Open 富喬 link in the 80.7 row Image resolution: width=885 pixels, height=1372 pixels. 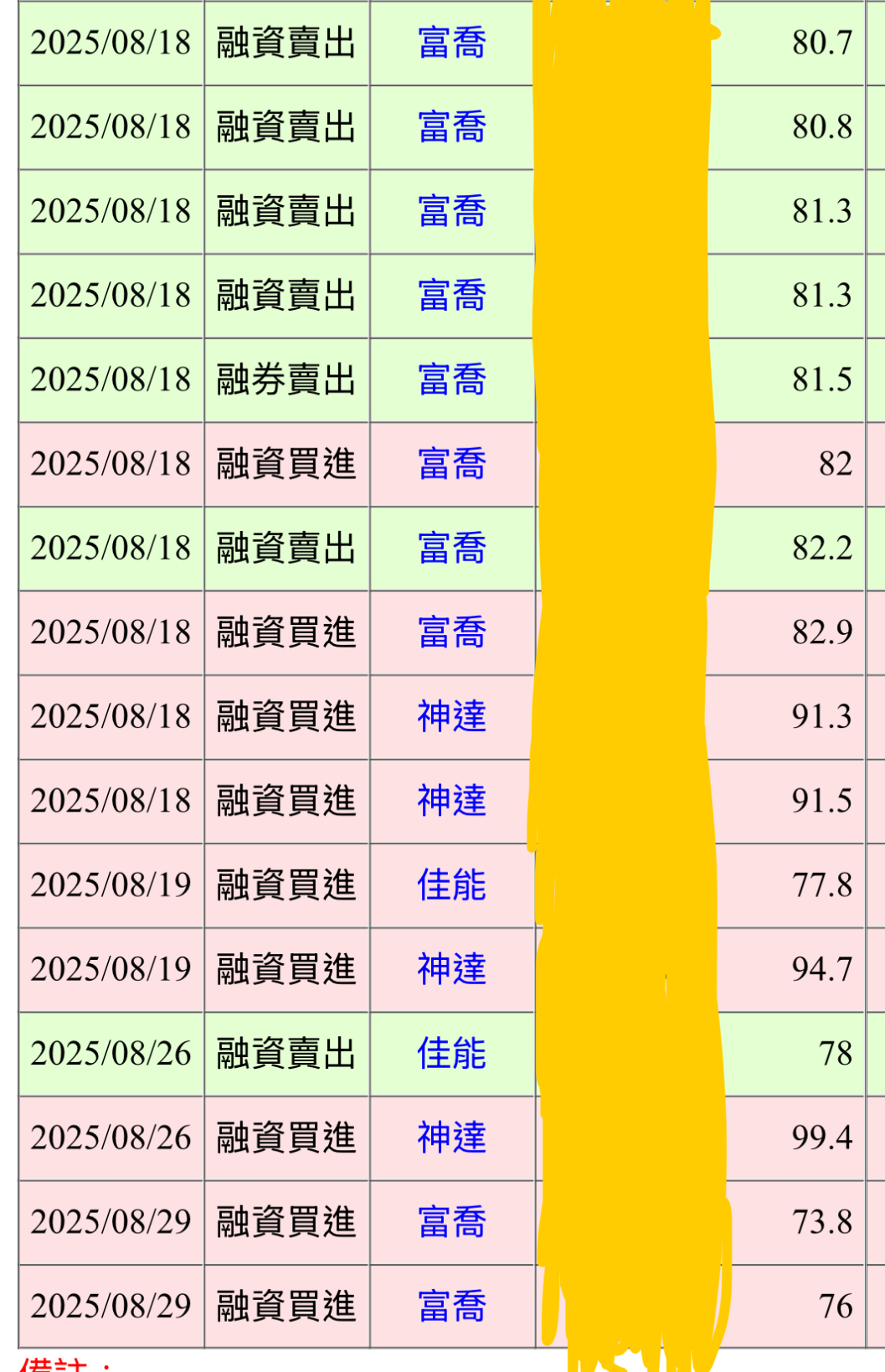(x=452, y=43)
